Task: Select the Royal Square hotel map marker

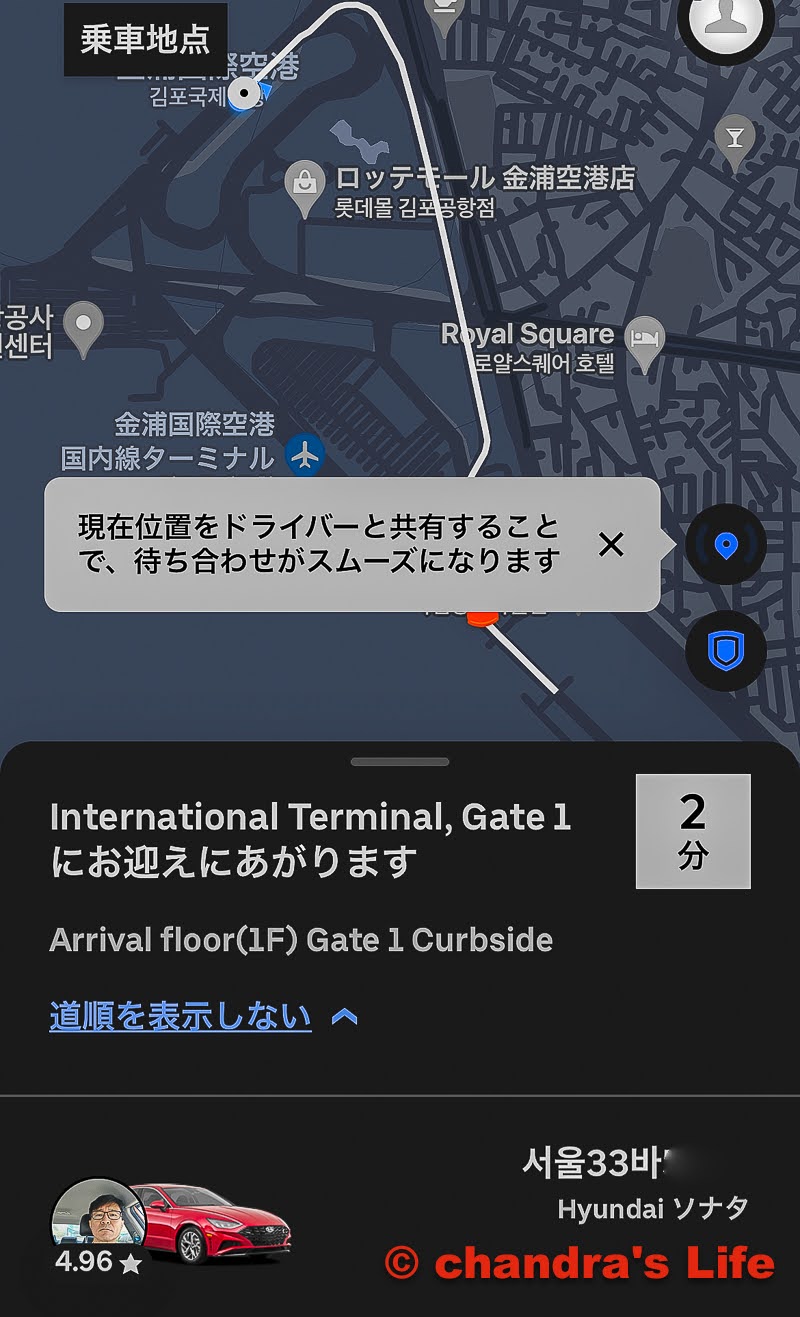Action: (x=644, y=341)
